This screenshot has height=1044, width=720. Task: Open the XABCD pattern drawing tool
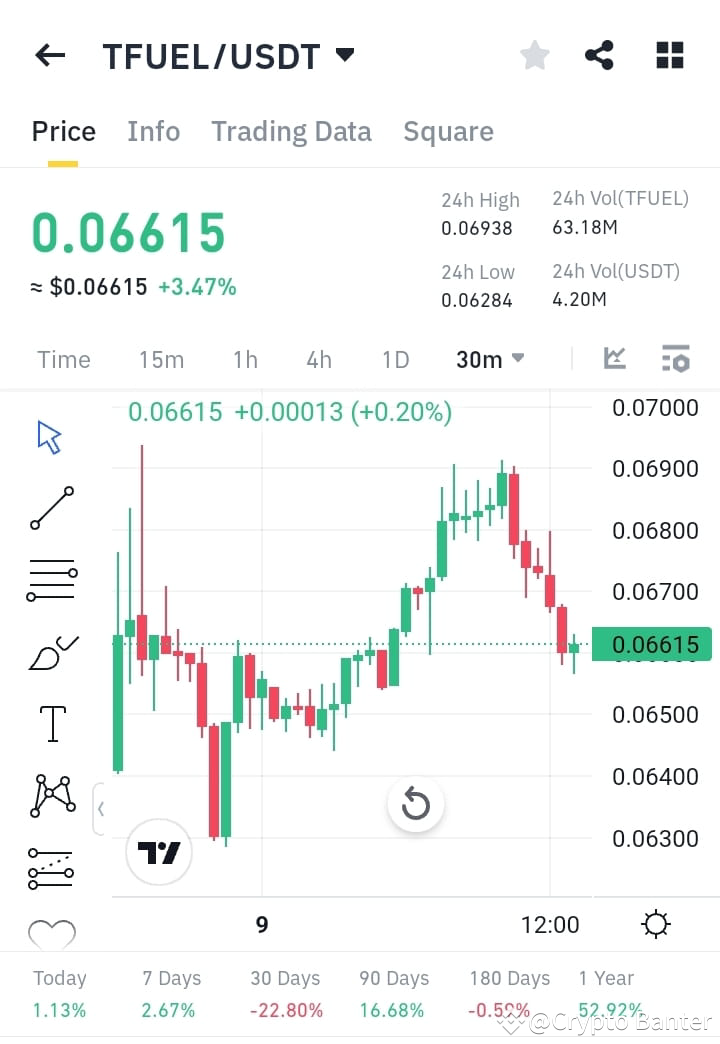tap(52, 794)
